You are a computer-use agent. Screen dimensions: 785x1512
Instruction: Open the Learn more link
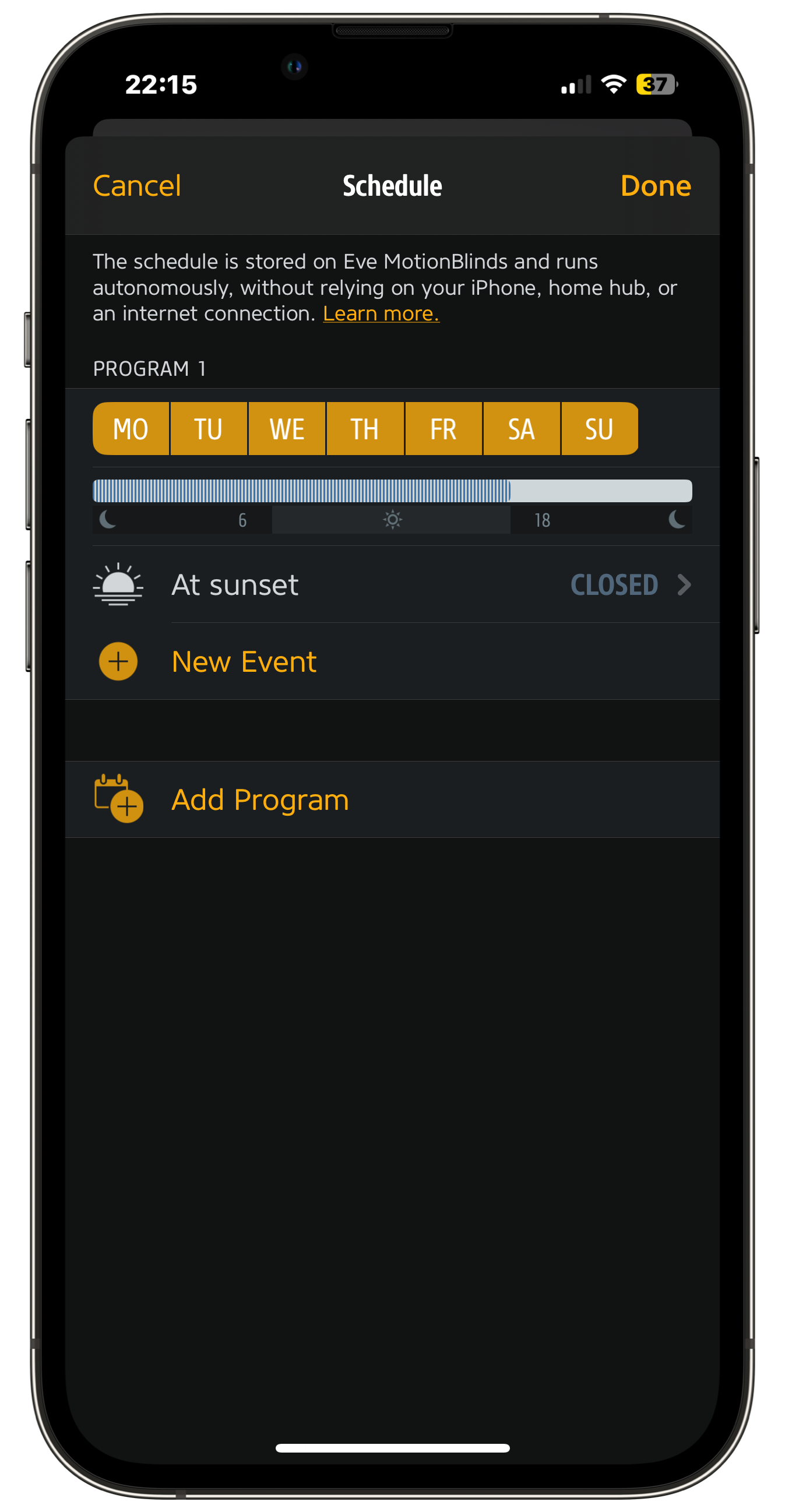click(x=381, y=313)
